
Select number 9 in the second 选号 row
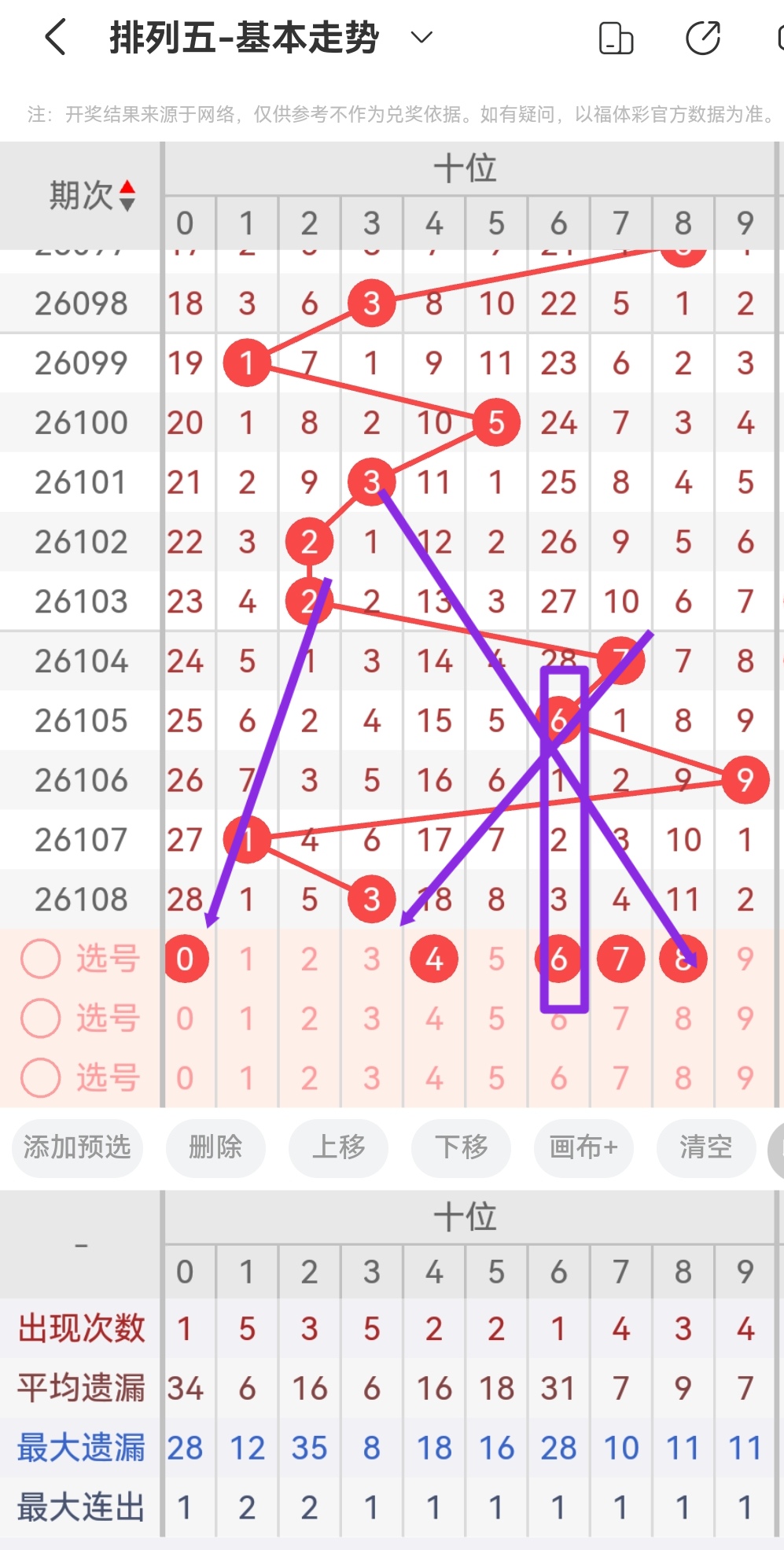click(x=744, y=1018)
